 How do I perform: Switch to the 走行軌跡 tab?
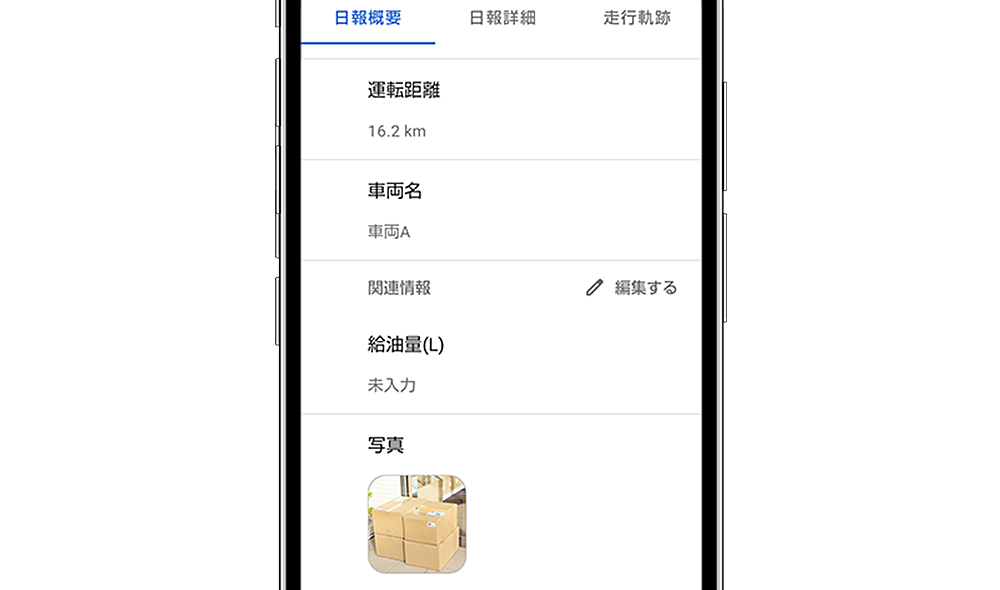tap(637, 18)
